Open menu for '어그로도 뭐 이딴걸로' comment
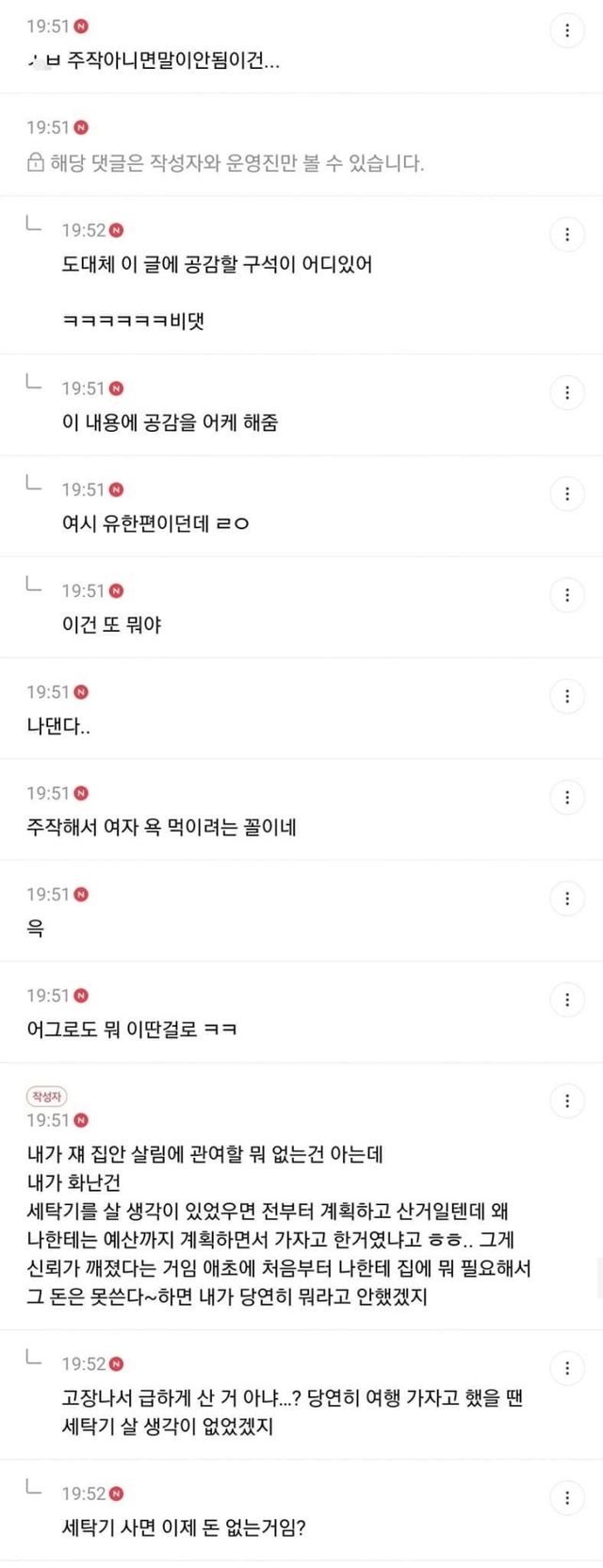 pyautogui.click(x=567, y=999)
